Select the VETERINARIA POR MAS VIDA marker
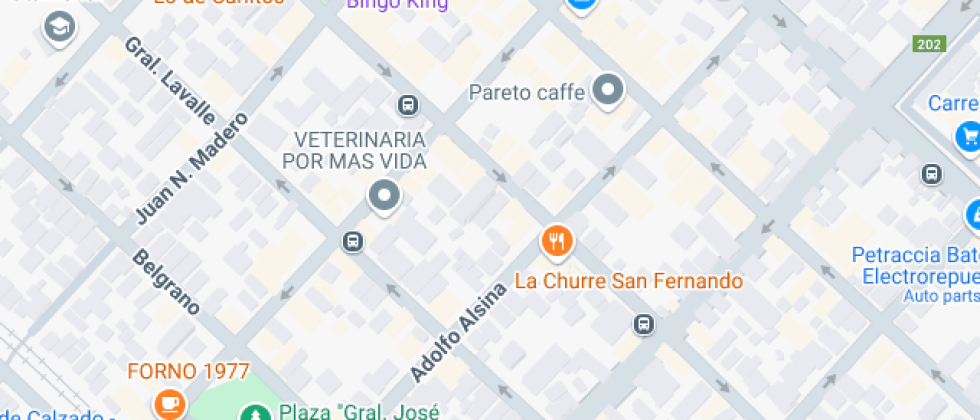This screenshot has height=420, width=980. [383, 196]
